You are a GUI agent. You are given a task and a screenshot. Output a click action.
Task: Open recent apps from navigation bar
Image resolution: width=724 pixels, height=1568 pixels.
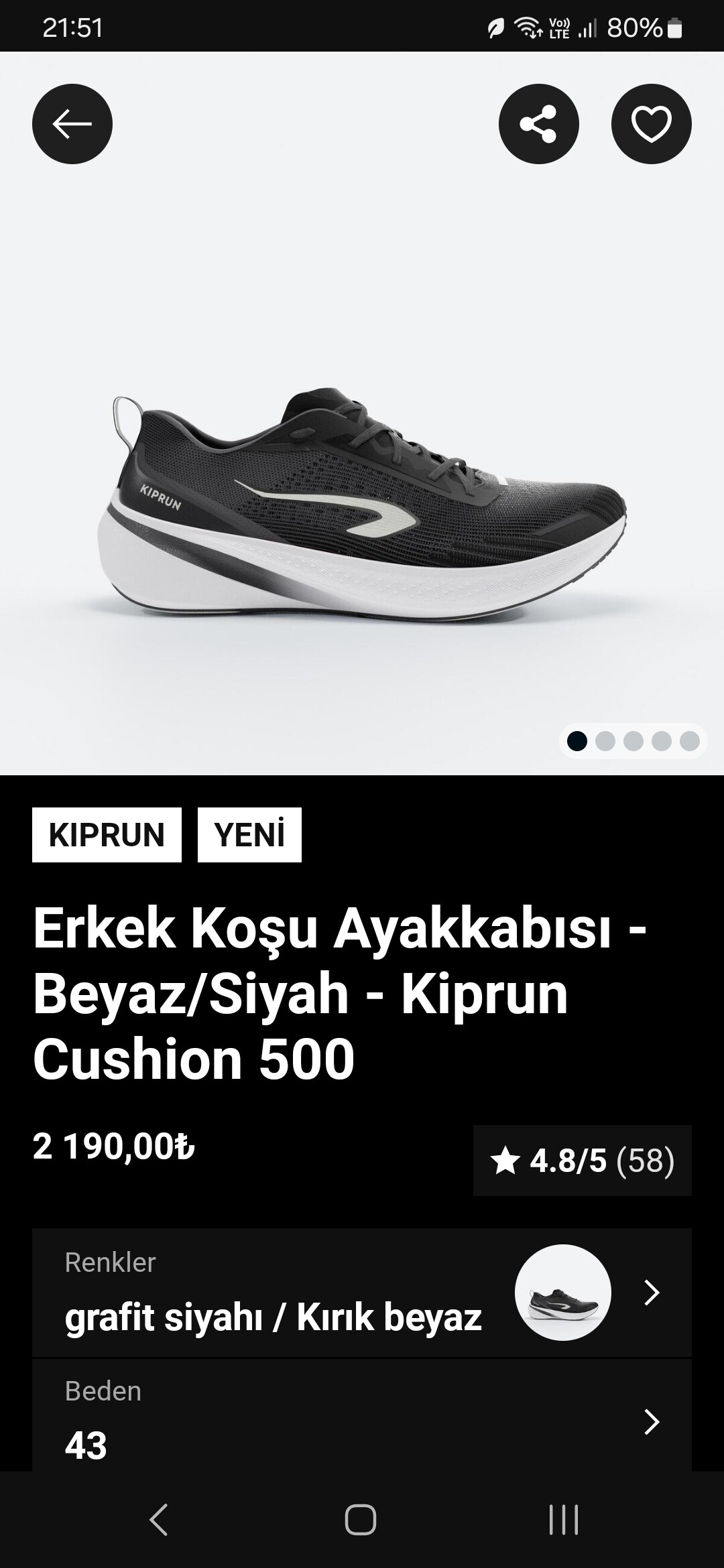[563, 1520]
